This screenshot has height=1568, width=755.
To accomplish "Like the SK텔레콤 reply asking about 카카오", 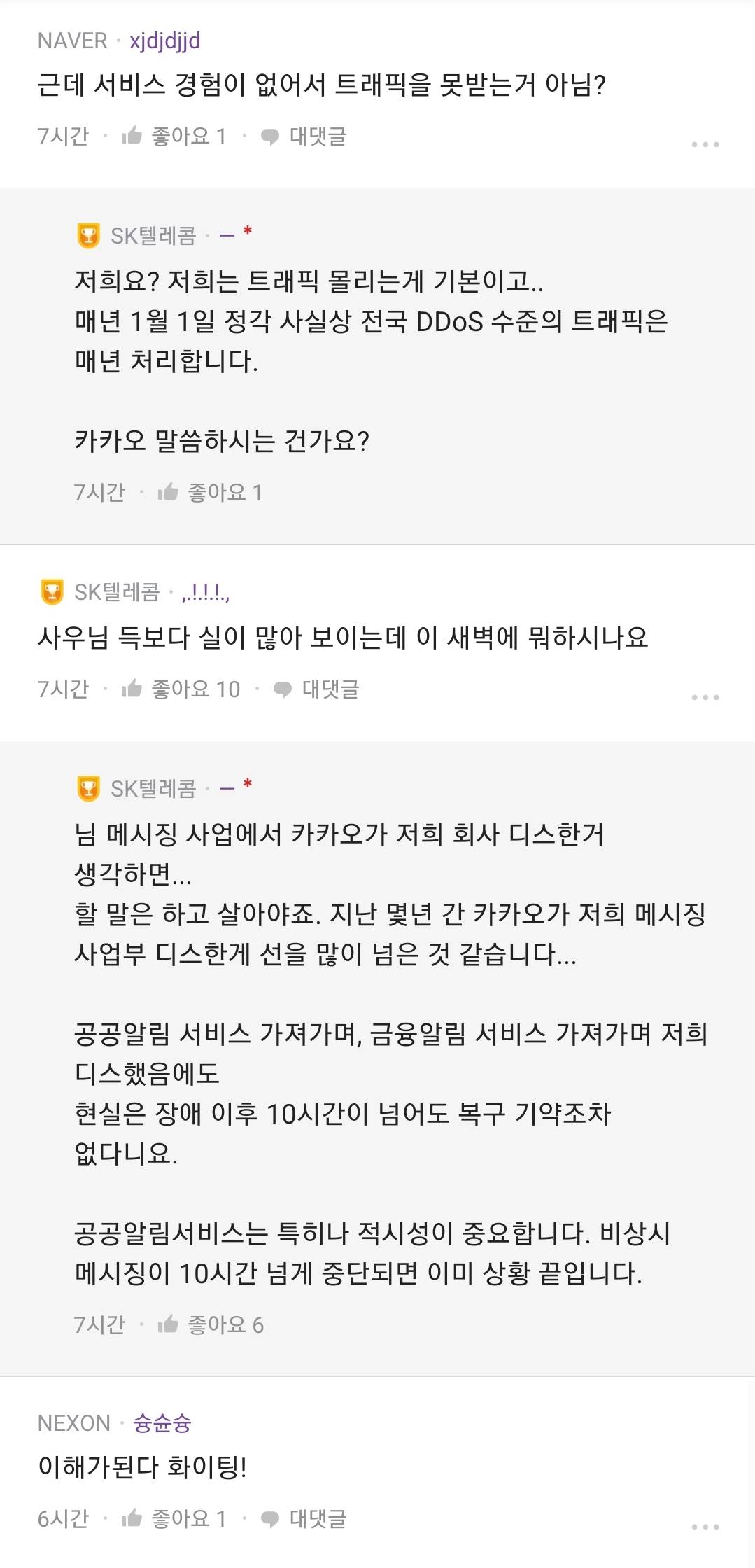I will click(x=210, y=493).
